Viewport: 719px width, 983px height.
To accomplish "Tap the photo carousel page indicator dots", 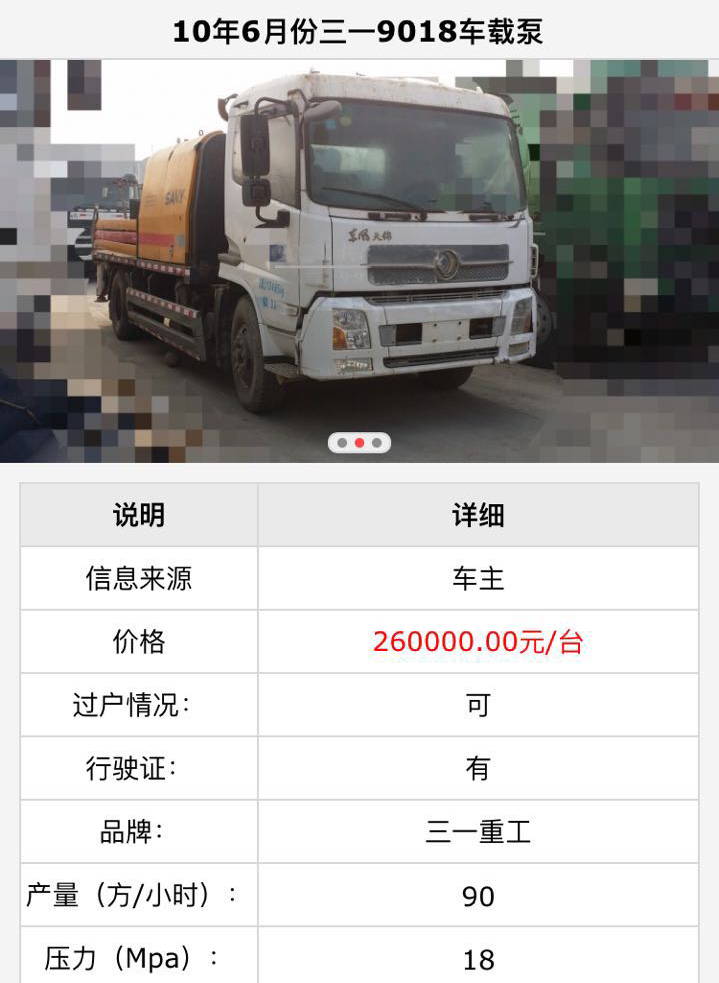I will point(359,442).
